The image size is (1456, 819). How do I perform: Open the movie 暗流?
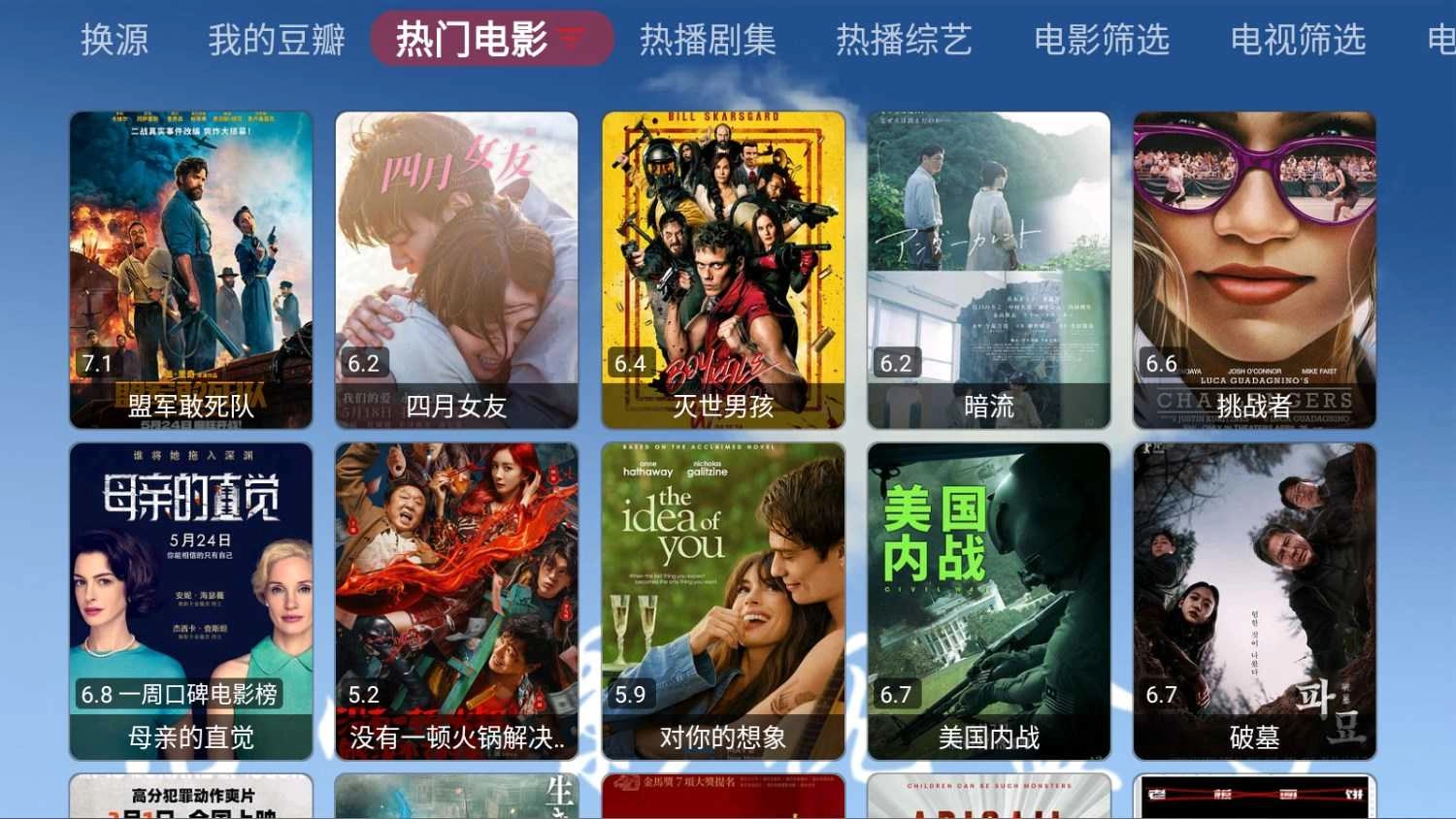pyautogui.click(x=989, y=270)
